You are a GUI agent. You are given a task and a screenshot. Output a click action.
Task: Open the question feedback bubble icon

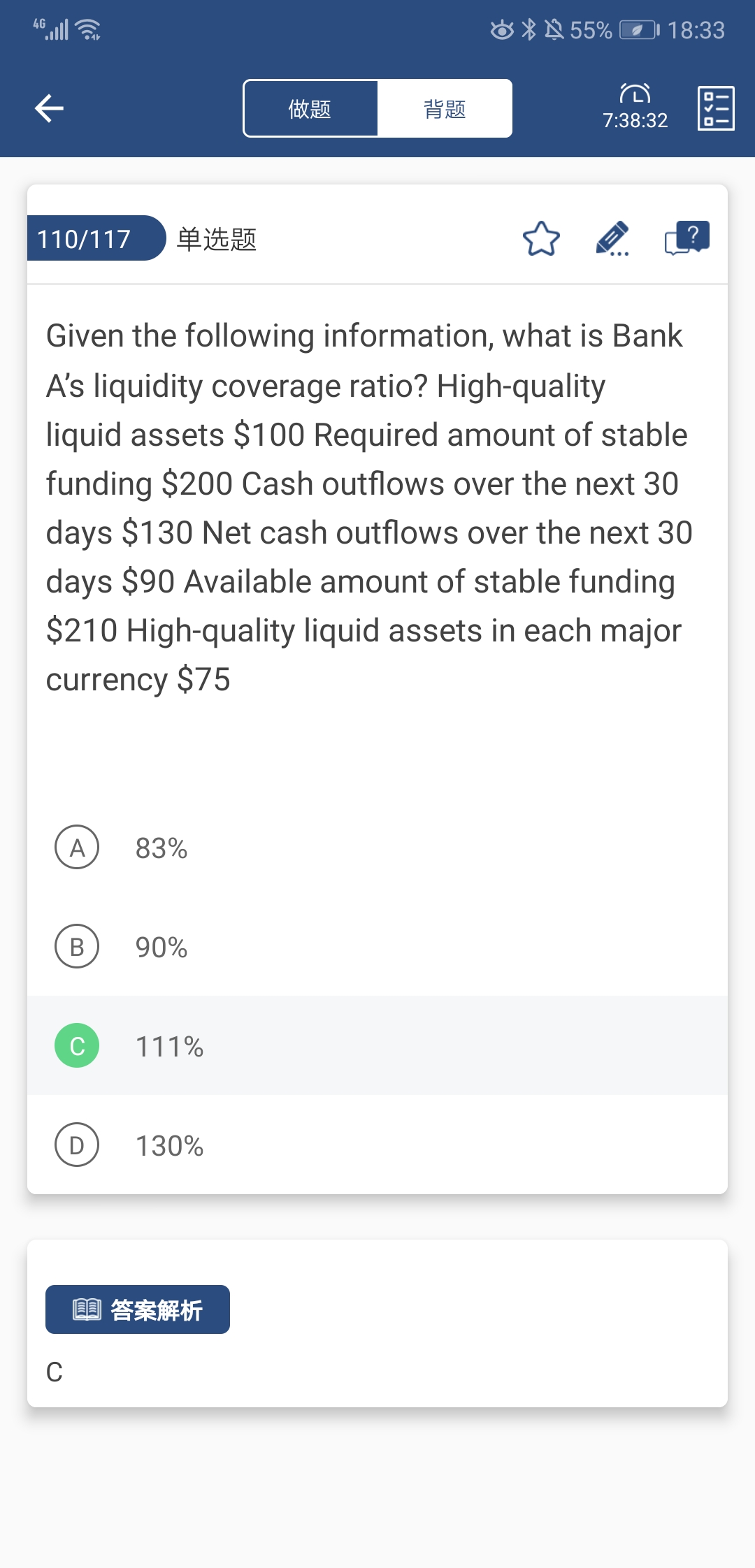pyautogui.click(x=687, y=238)
